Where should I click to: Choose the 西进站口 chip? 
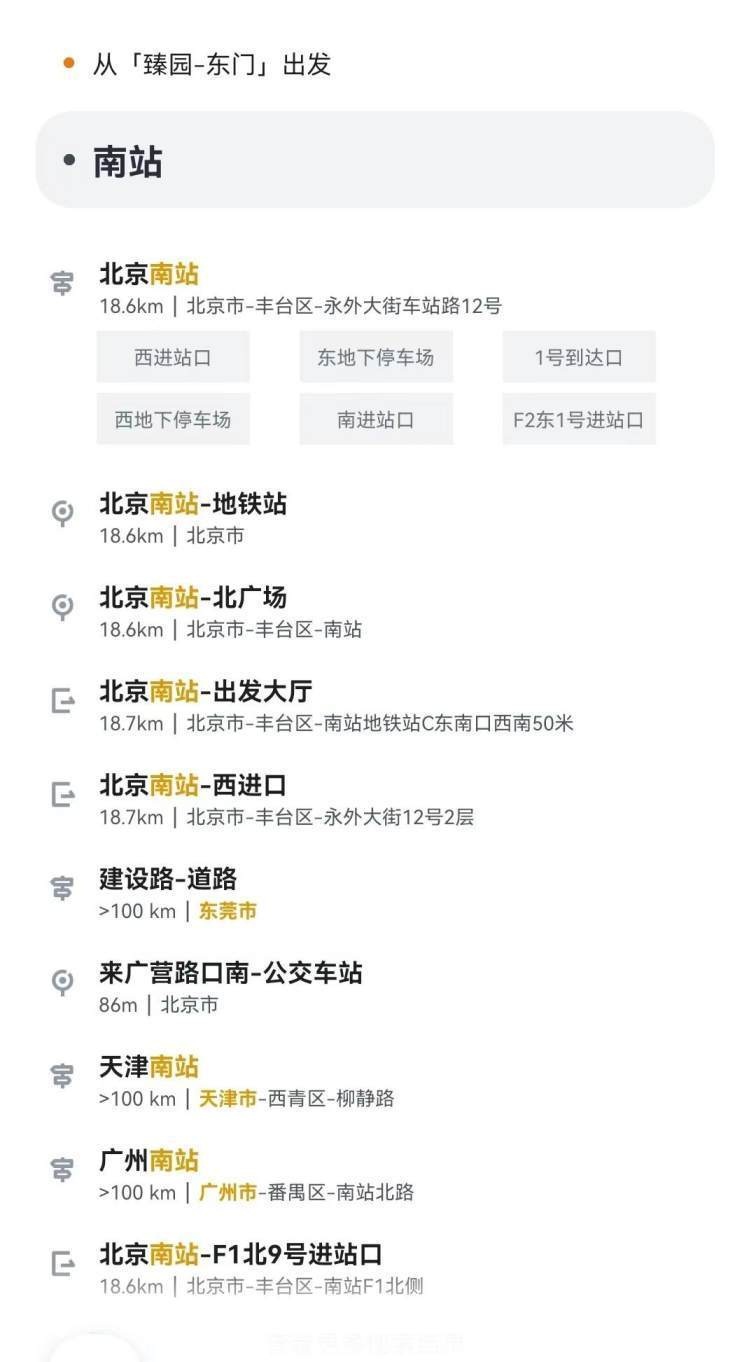point(173,357)
